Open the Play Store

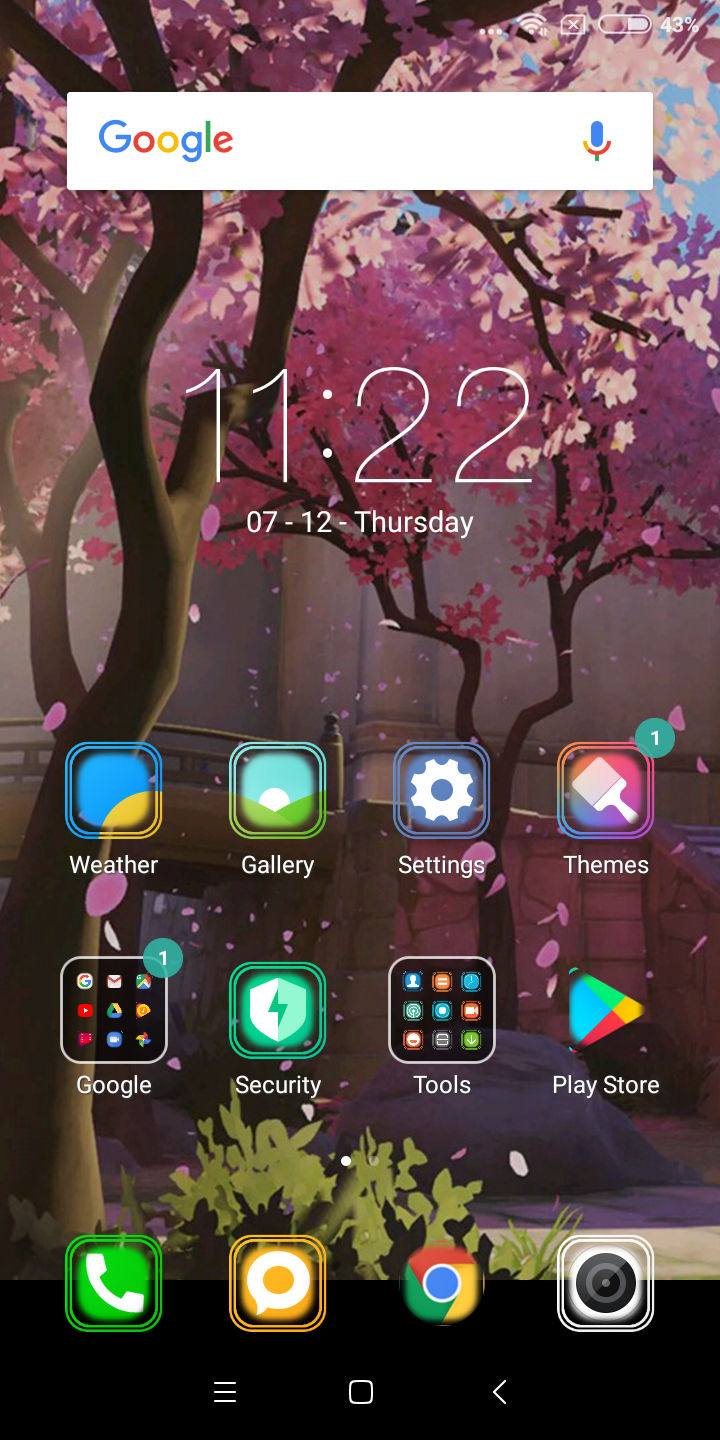tap(606, 1010)
